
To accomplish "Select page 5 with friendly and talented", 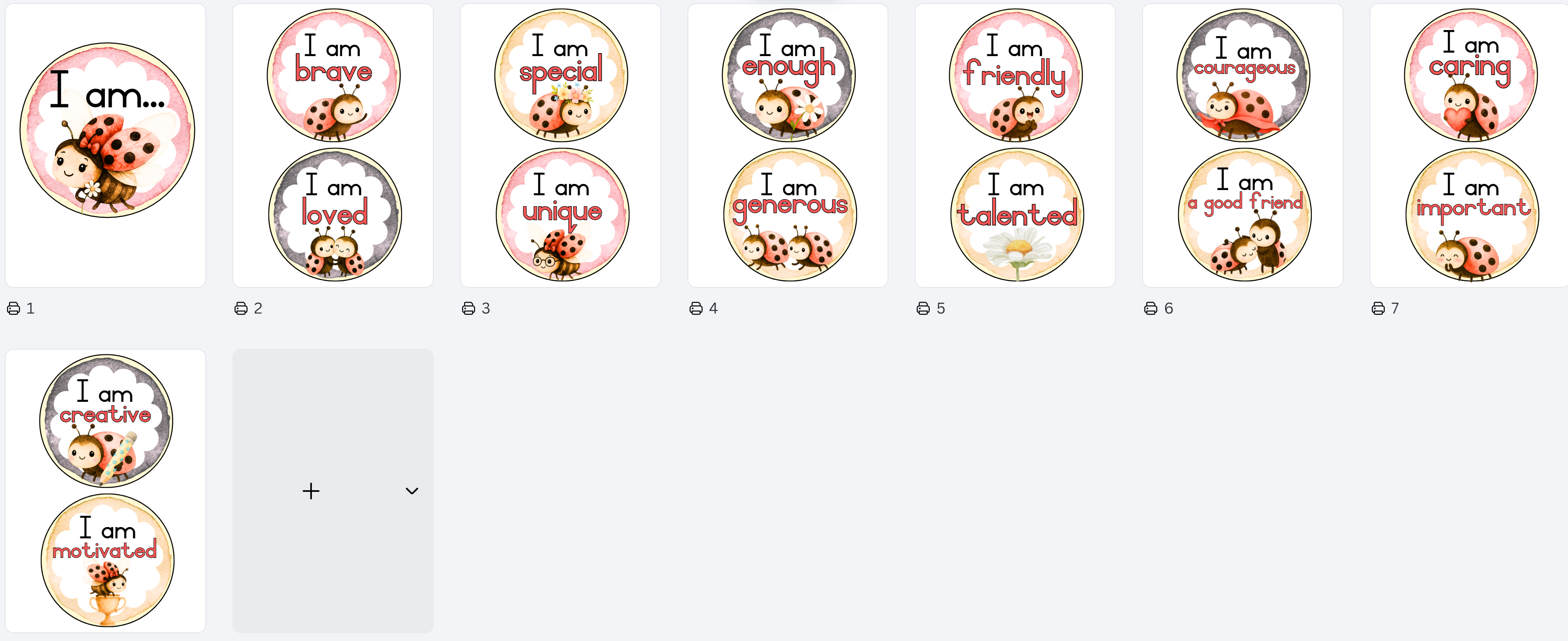I will (1015, 145).
